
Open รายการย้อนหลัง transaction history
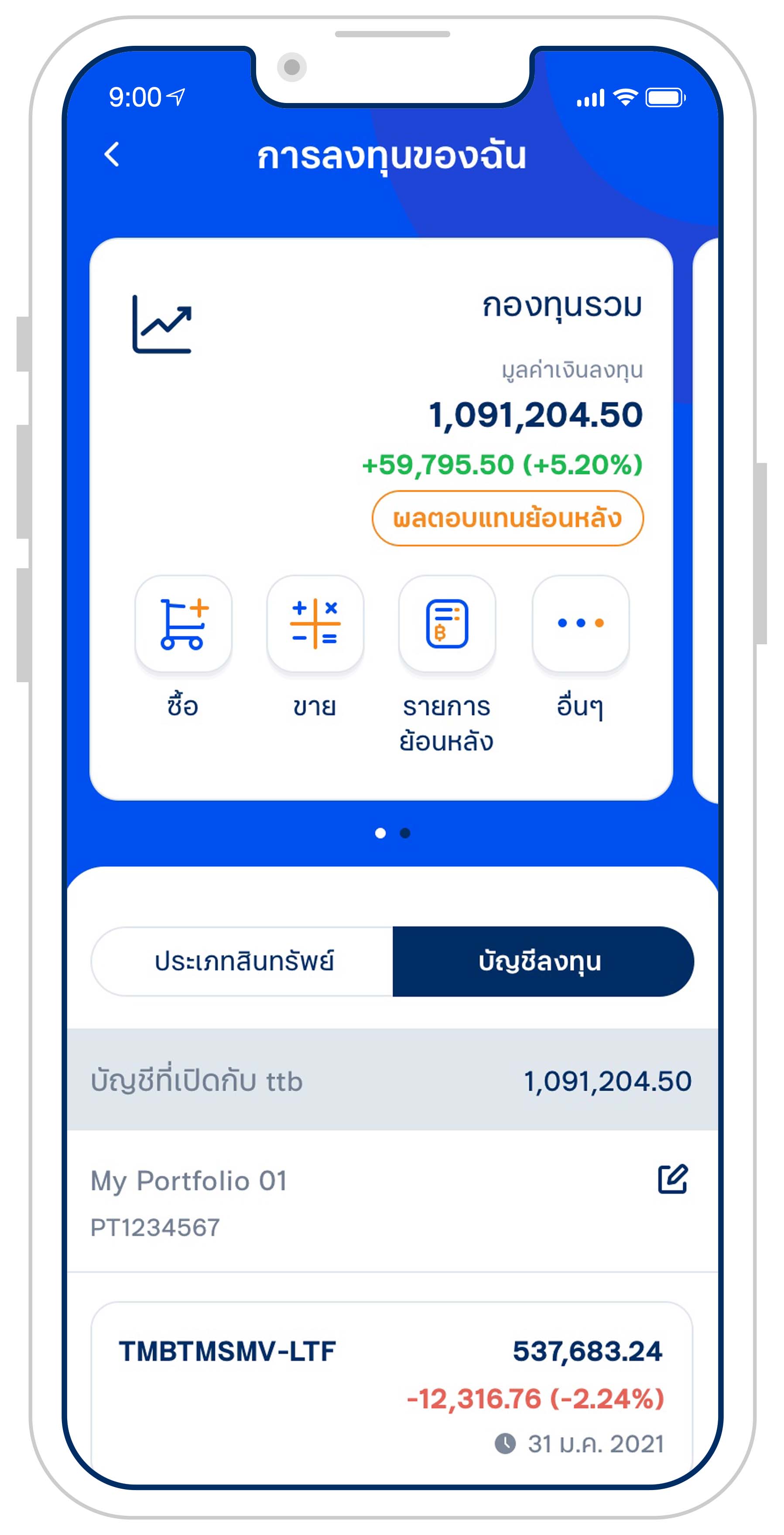click(447, 624)
